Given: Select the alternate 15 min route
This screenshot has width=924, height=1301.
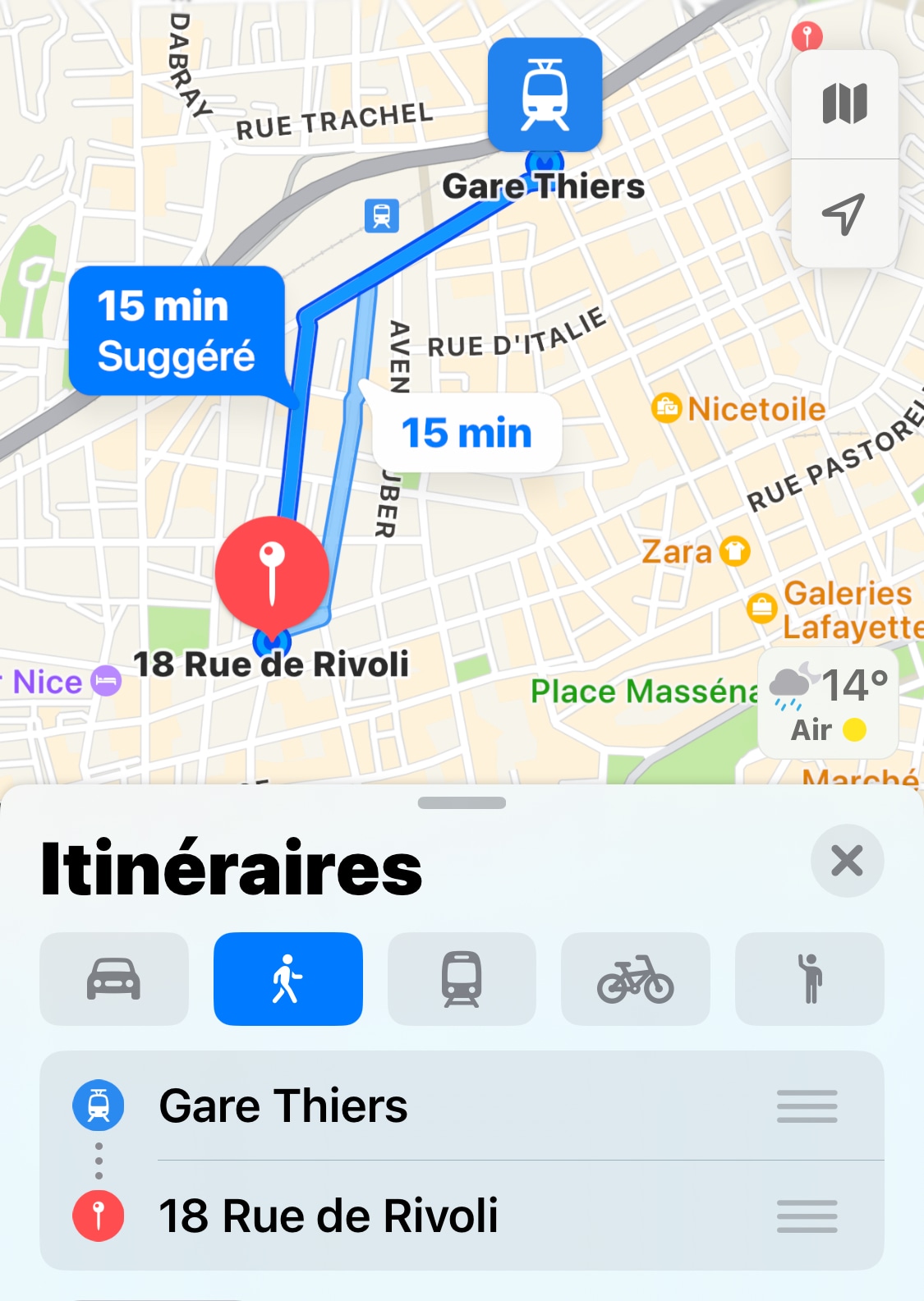Looking at the screenshot, I should [x=467, y=433].
